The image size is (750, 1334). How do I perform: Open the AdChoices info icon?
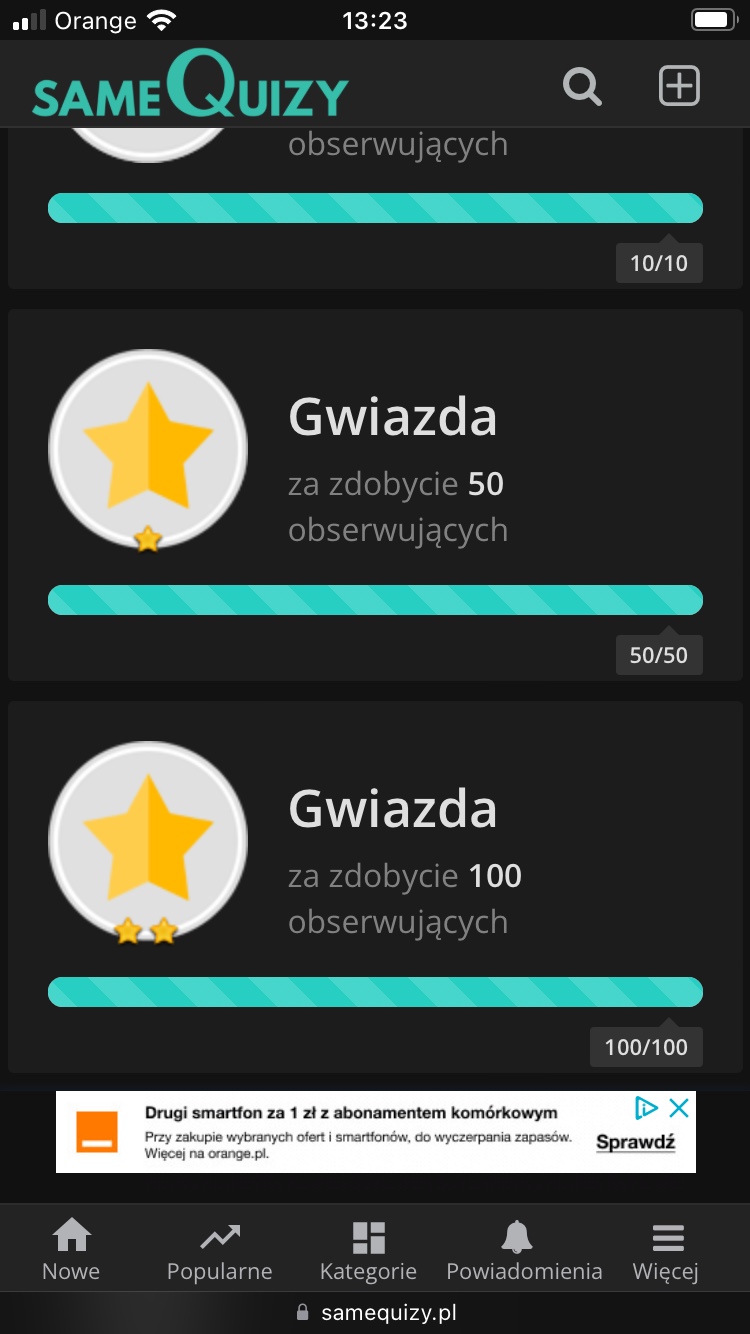pyautogui.click(x=646, y=1108)
